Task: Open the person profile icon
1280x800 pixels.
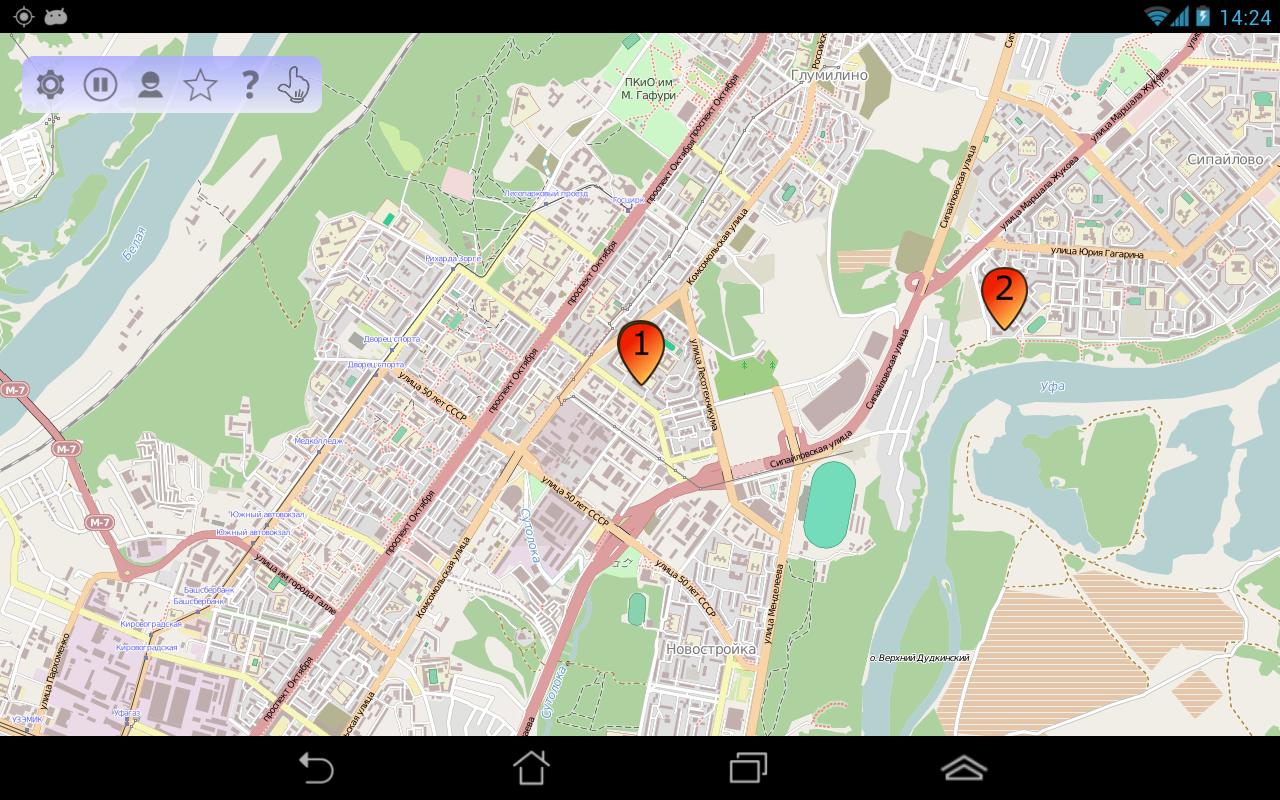Action: coord(151,85)
